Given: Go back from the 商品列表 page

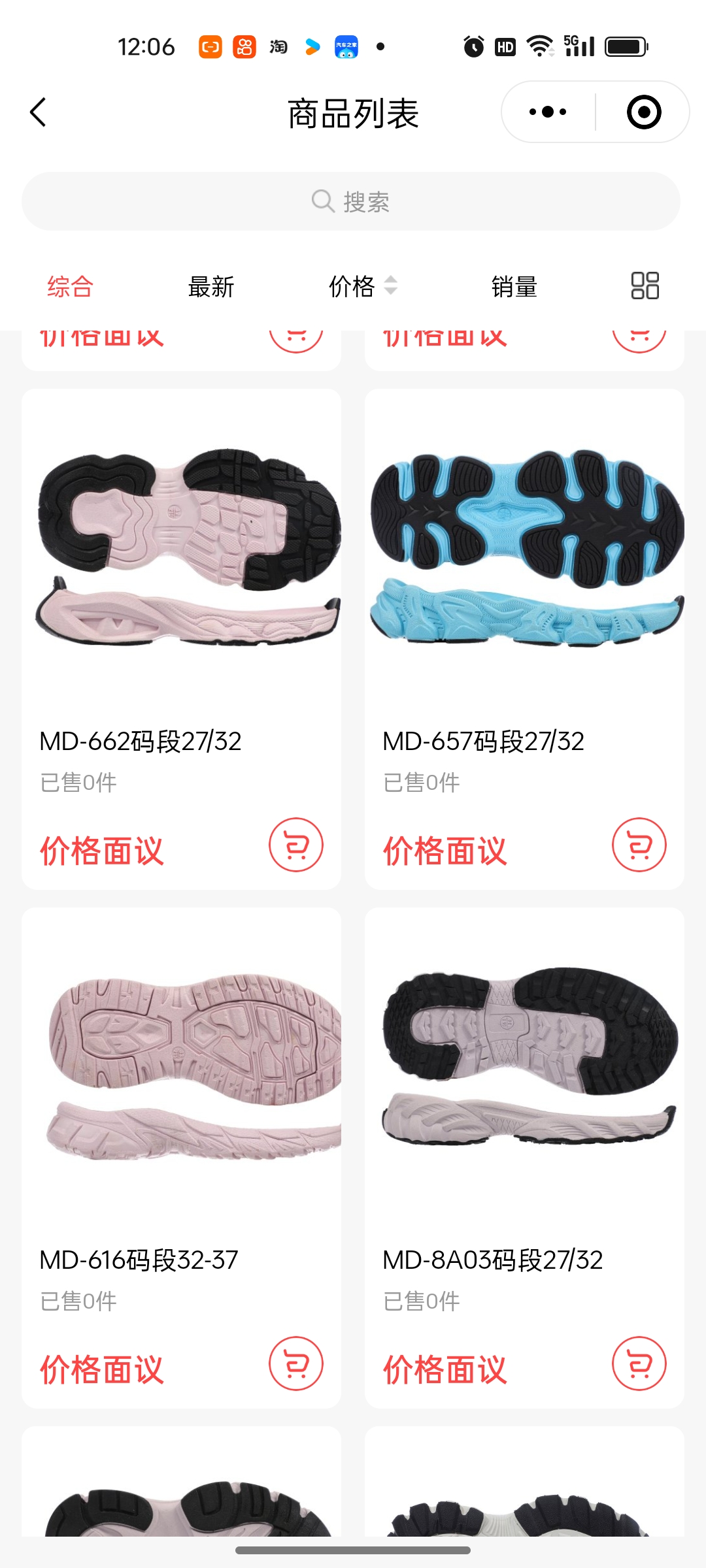Looking at the screenshot, I should click(x=39, y=112).
